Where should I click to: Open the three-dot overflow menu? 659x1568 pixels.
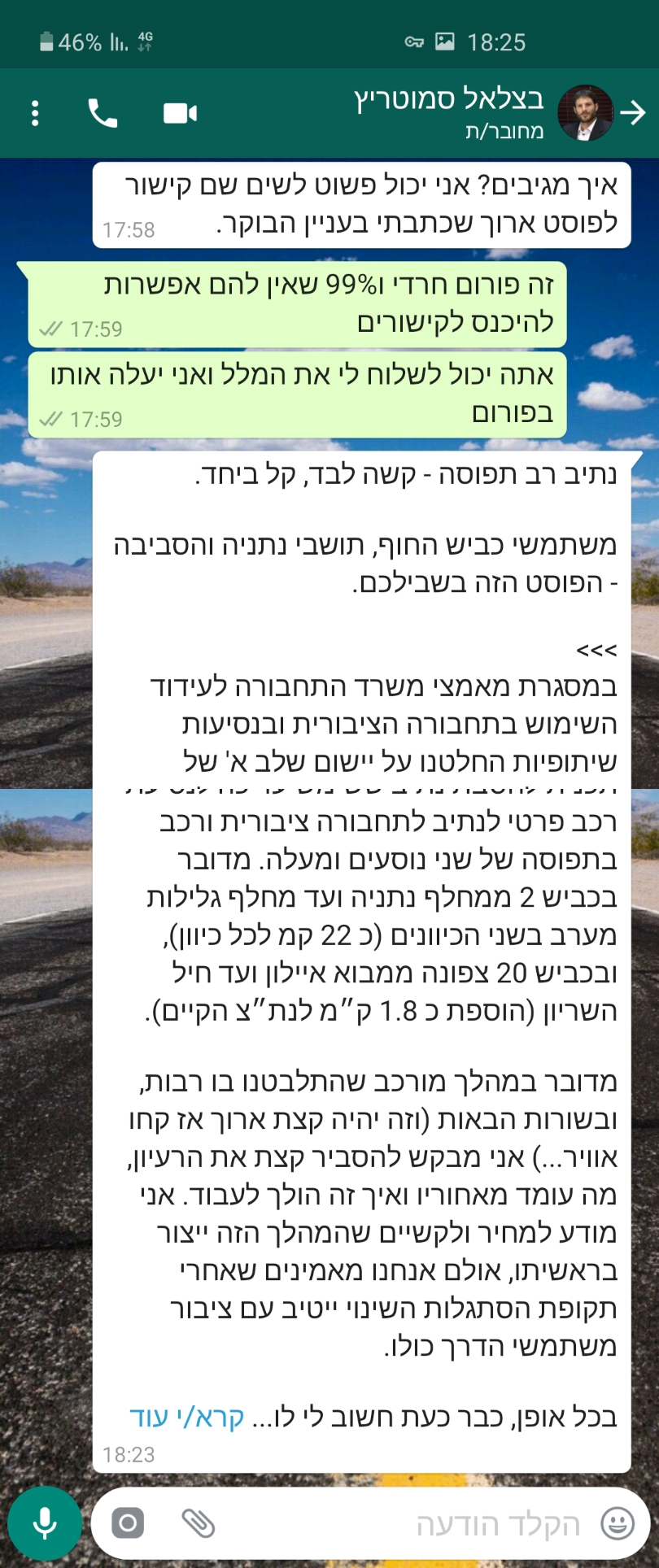[x=35, y=113]
